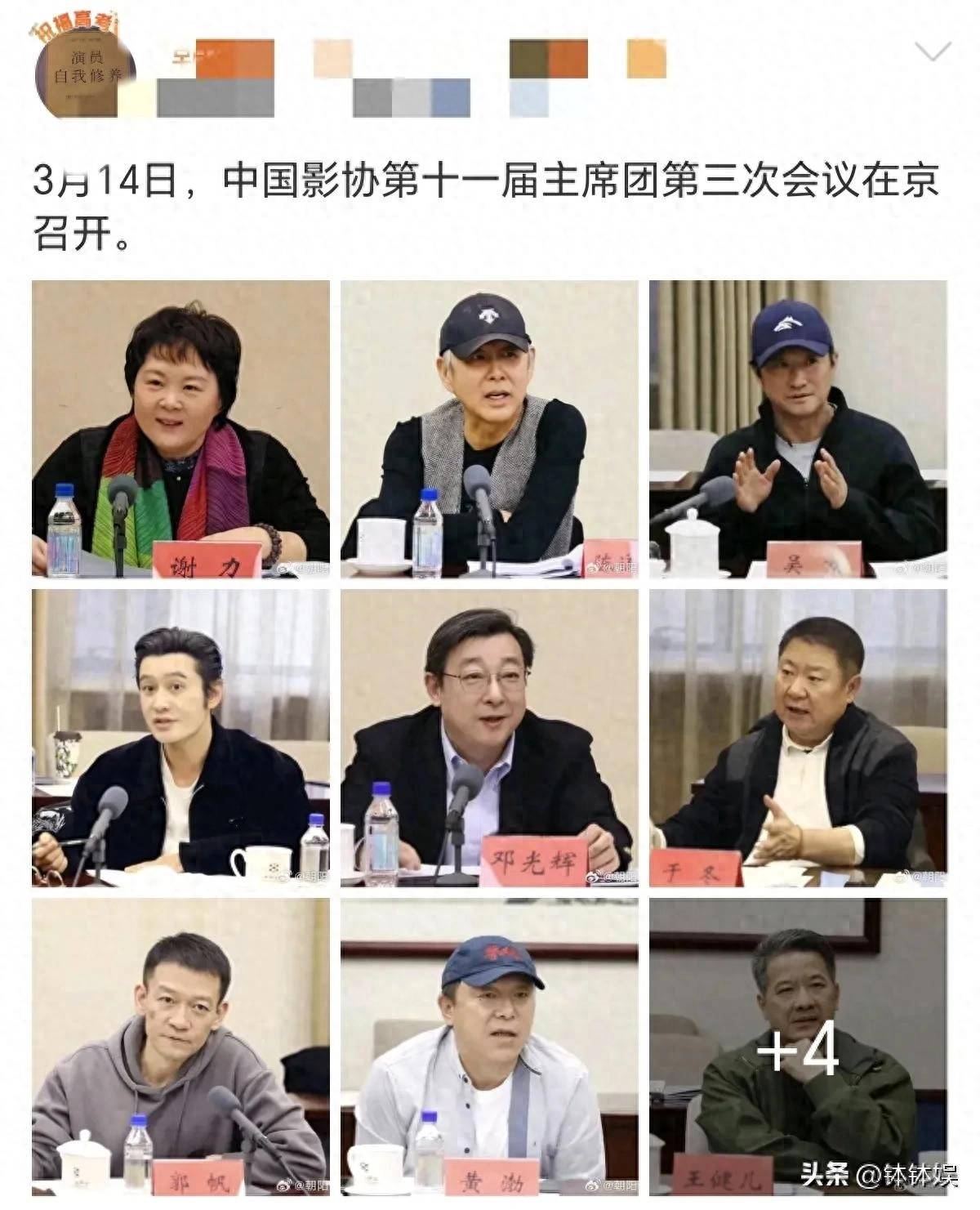The height and width of the screenshot is (1210, 980).
Task: Expand the post options chevron
Action: 933,53
